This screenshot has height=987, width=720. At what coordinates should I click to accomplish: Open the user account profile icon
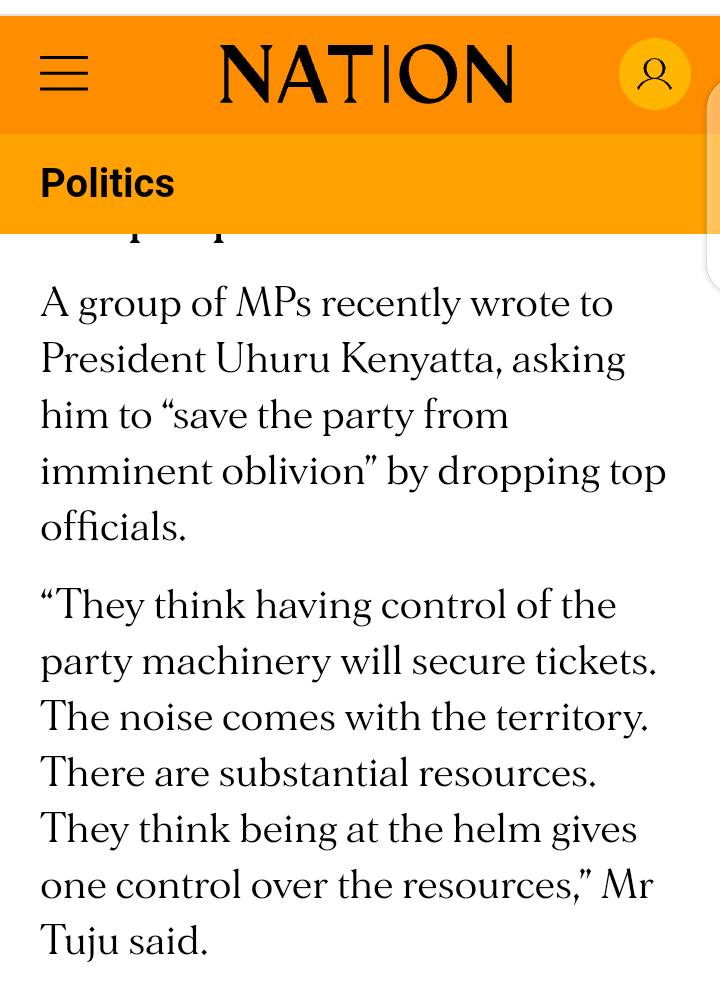tap(654, 74)
